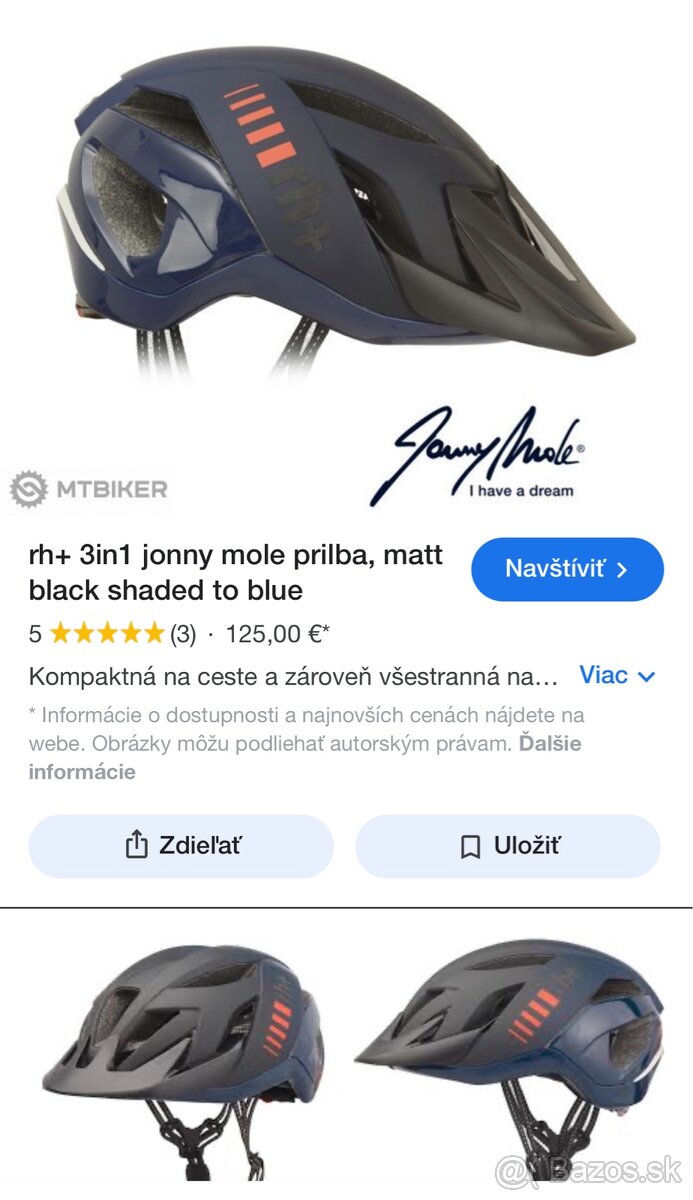Tap the Navštíviť button
This screenshot has width=693, height=1200.
click(567, 570)
